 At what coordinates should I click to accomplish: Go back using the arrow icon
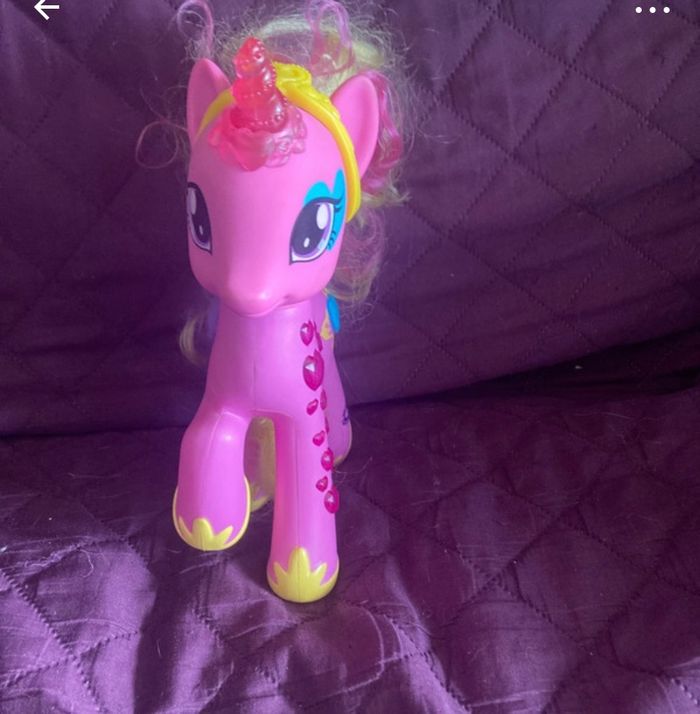tap(46, 9)
